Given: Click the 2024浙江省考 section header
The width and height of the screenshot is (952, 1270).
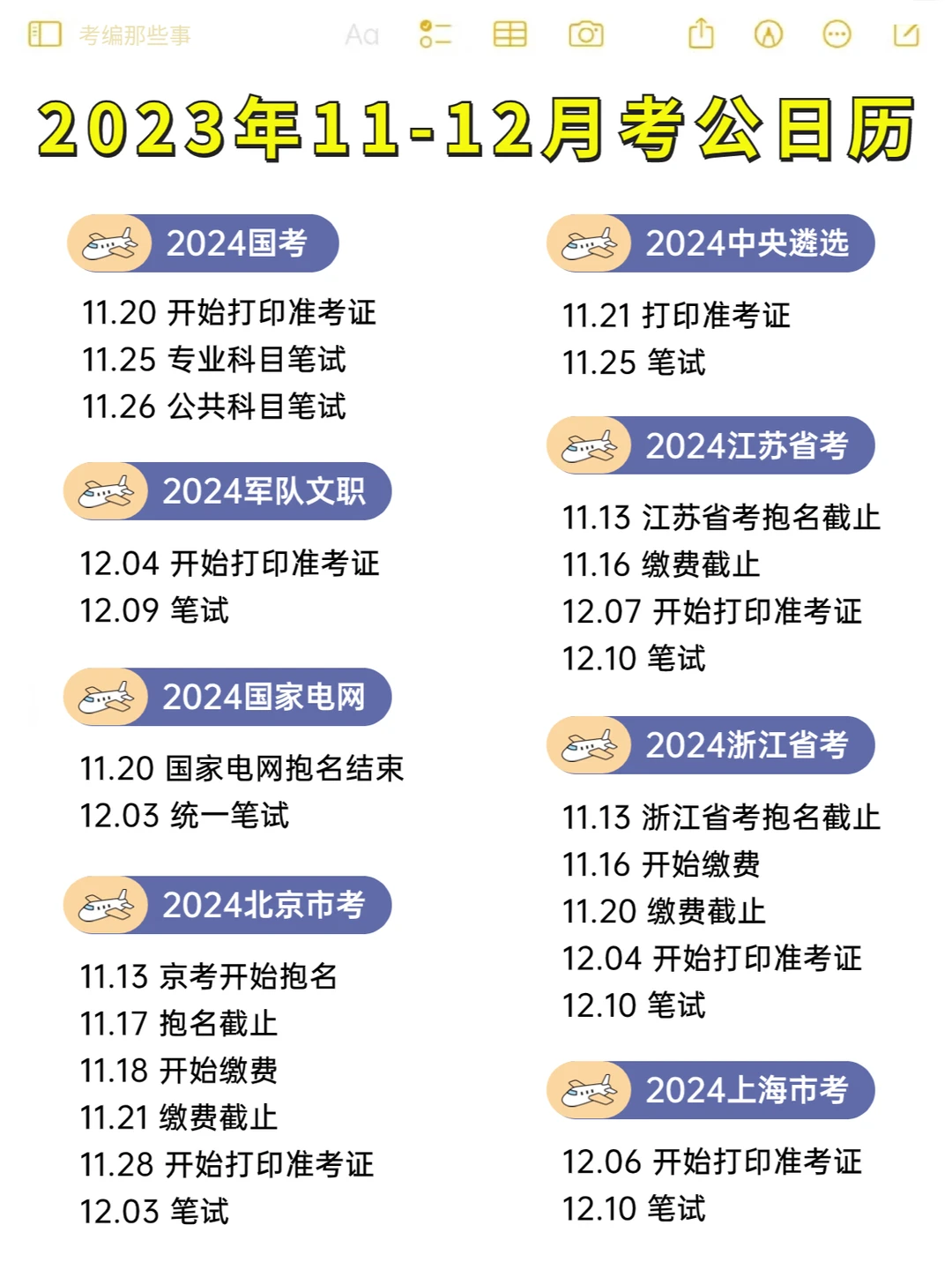Looking at the screenshot, I should coord(710,746).
